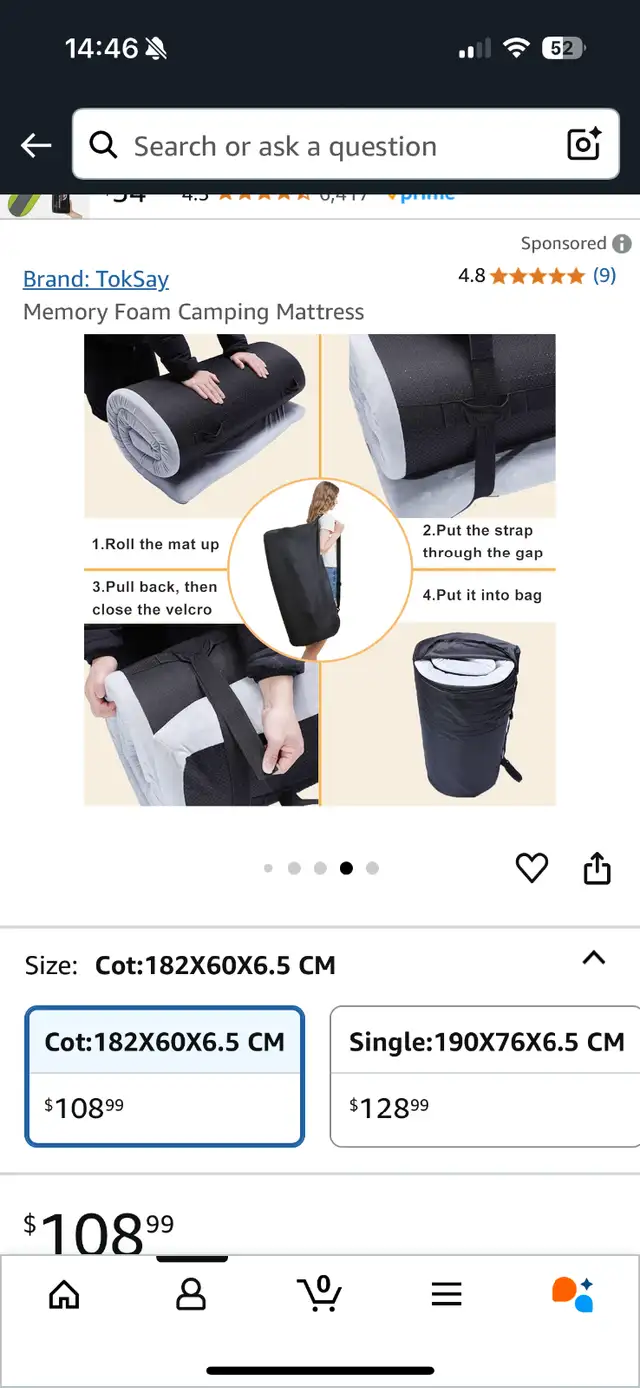
Task: Open the account profile tab
Action: click(x=191, y=1295)
